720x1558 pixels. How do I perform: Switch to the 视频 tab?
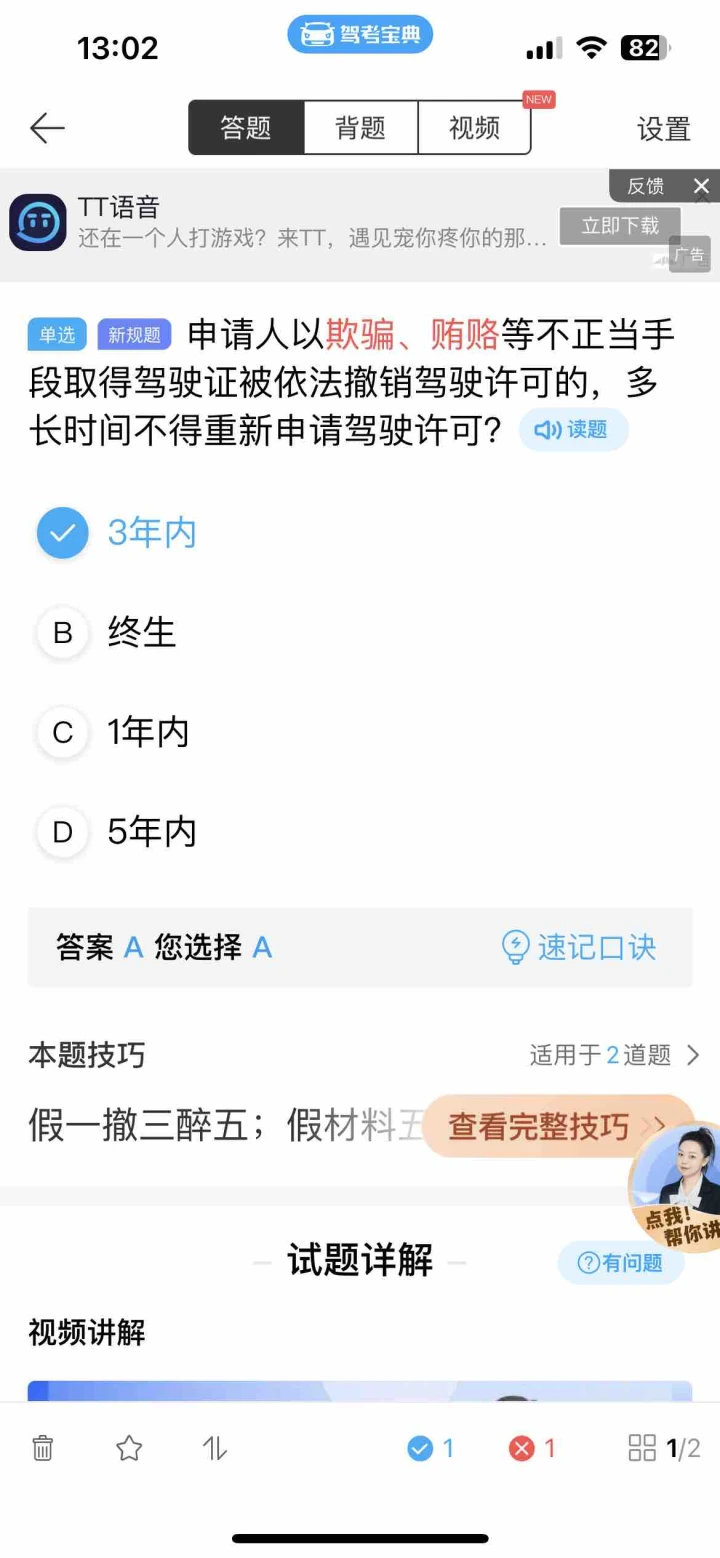[474, 128]
